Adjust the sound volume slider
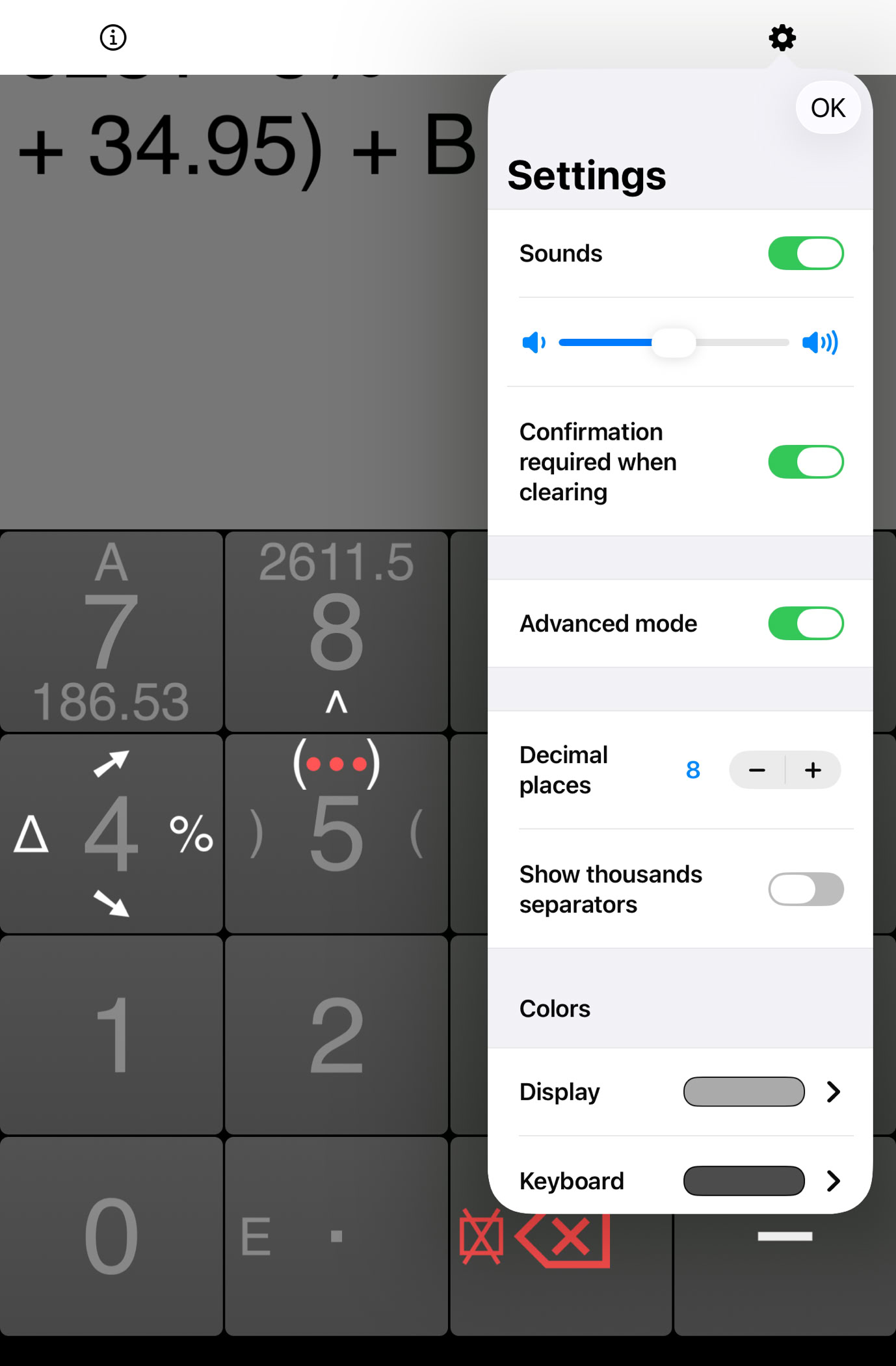The width and height of the screenshot is (896, 1366). [674, 343]
